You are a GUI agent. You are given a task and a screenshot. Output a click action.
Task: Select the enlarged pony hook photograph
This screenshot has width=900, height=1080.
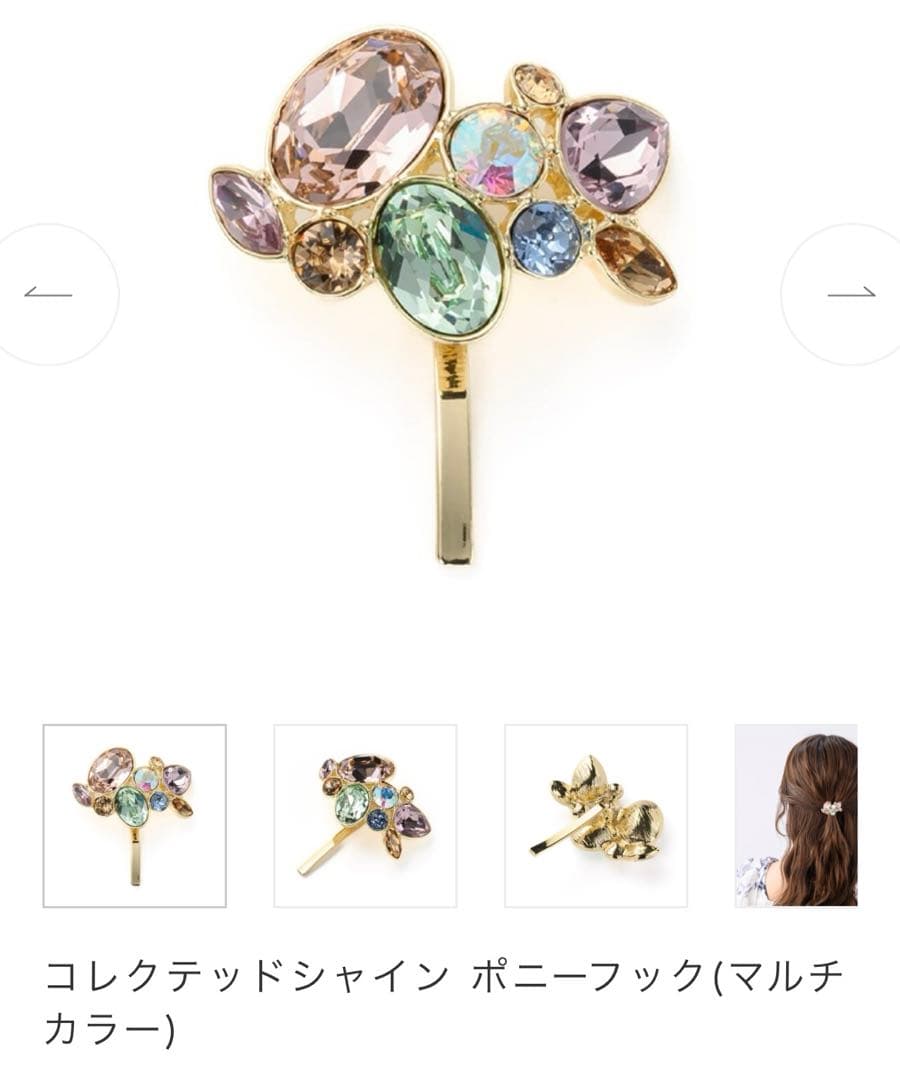(x=450, y=300)
